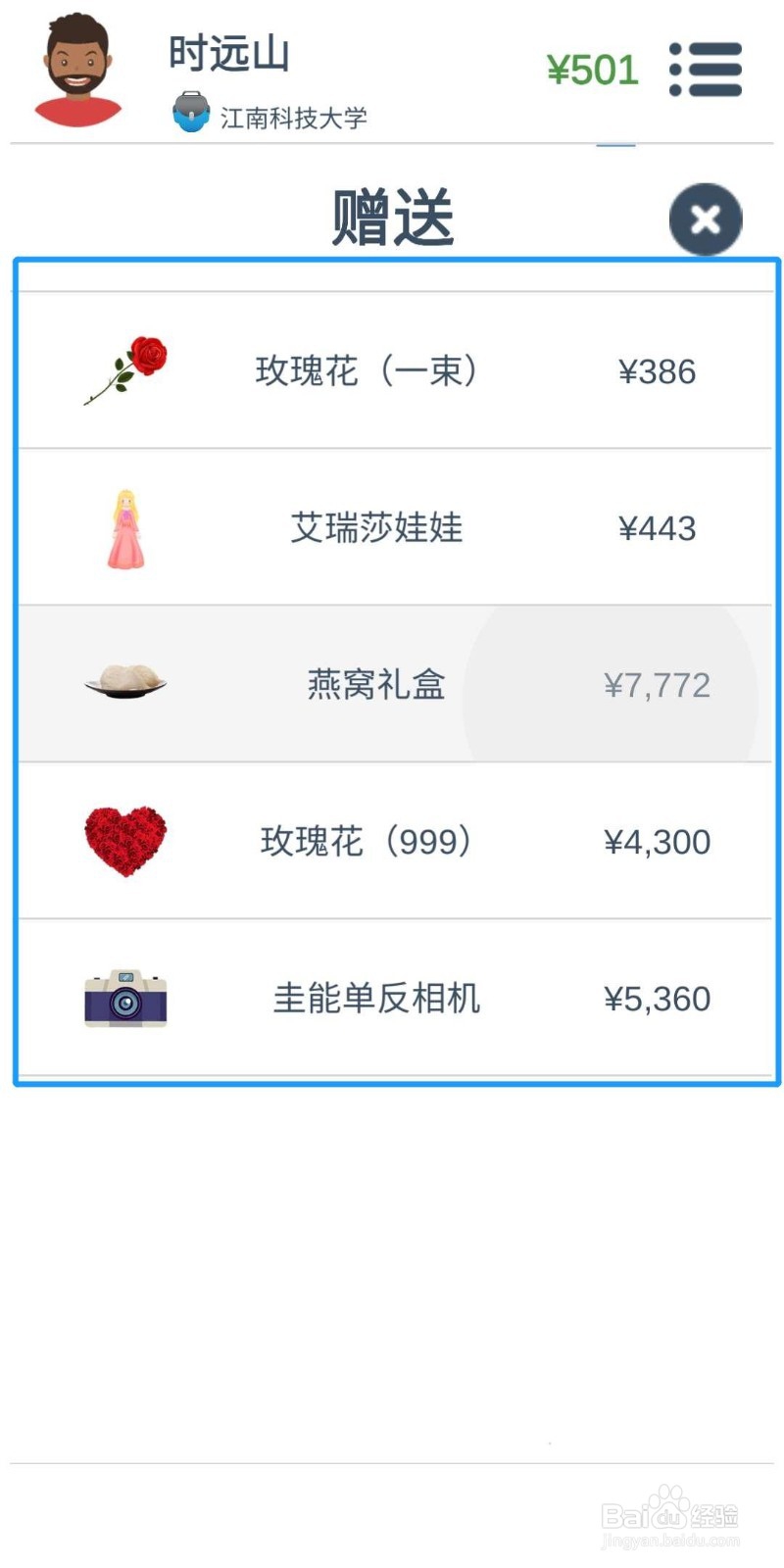The height and width of the screenshot is (1568, 784).
Task: Open the hamburger list menu icon
Action: click(x=706, y=69)
